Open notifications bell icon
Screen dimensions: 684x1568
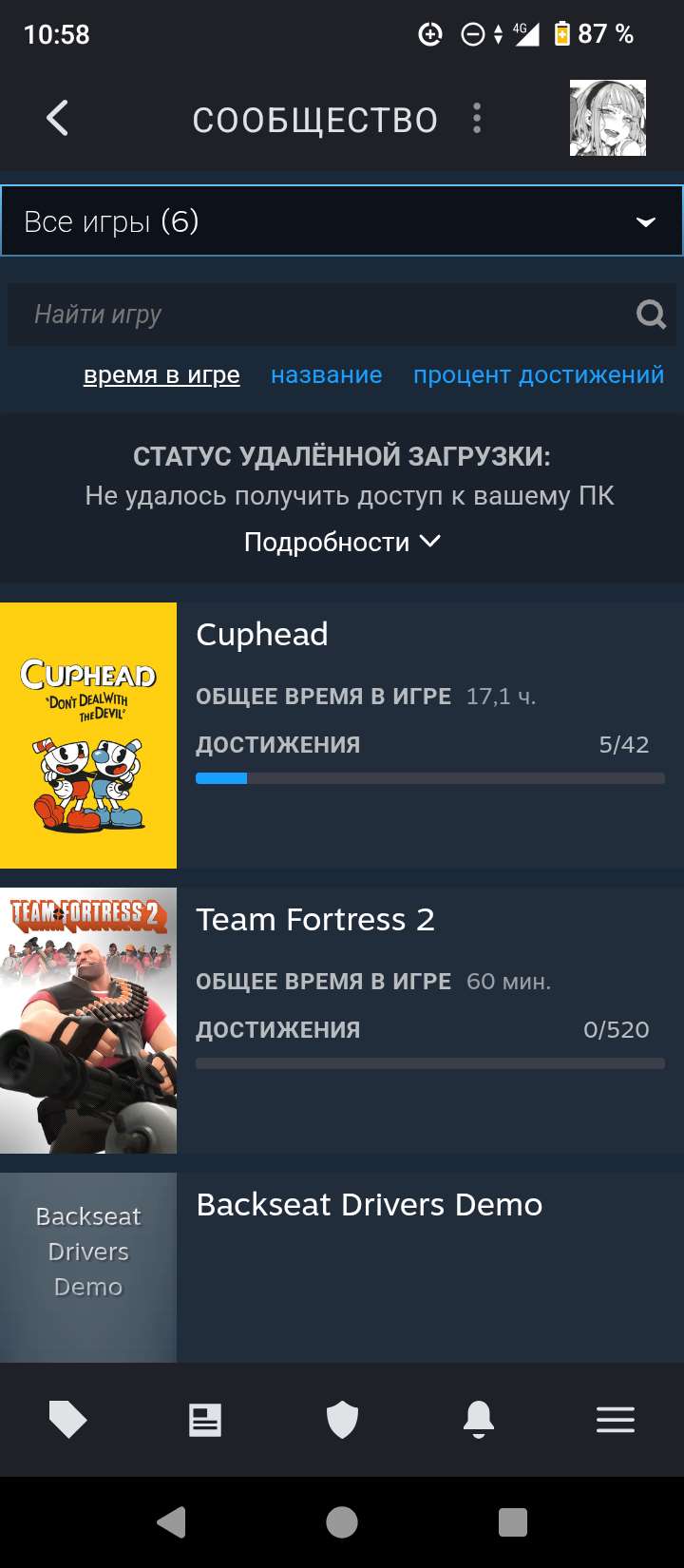point(479,1420)
